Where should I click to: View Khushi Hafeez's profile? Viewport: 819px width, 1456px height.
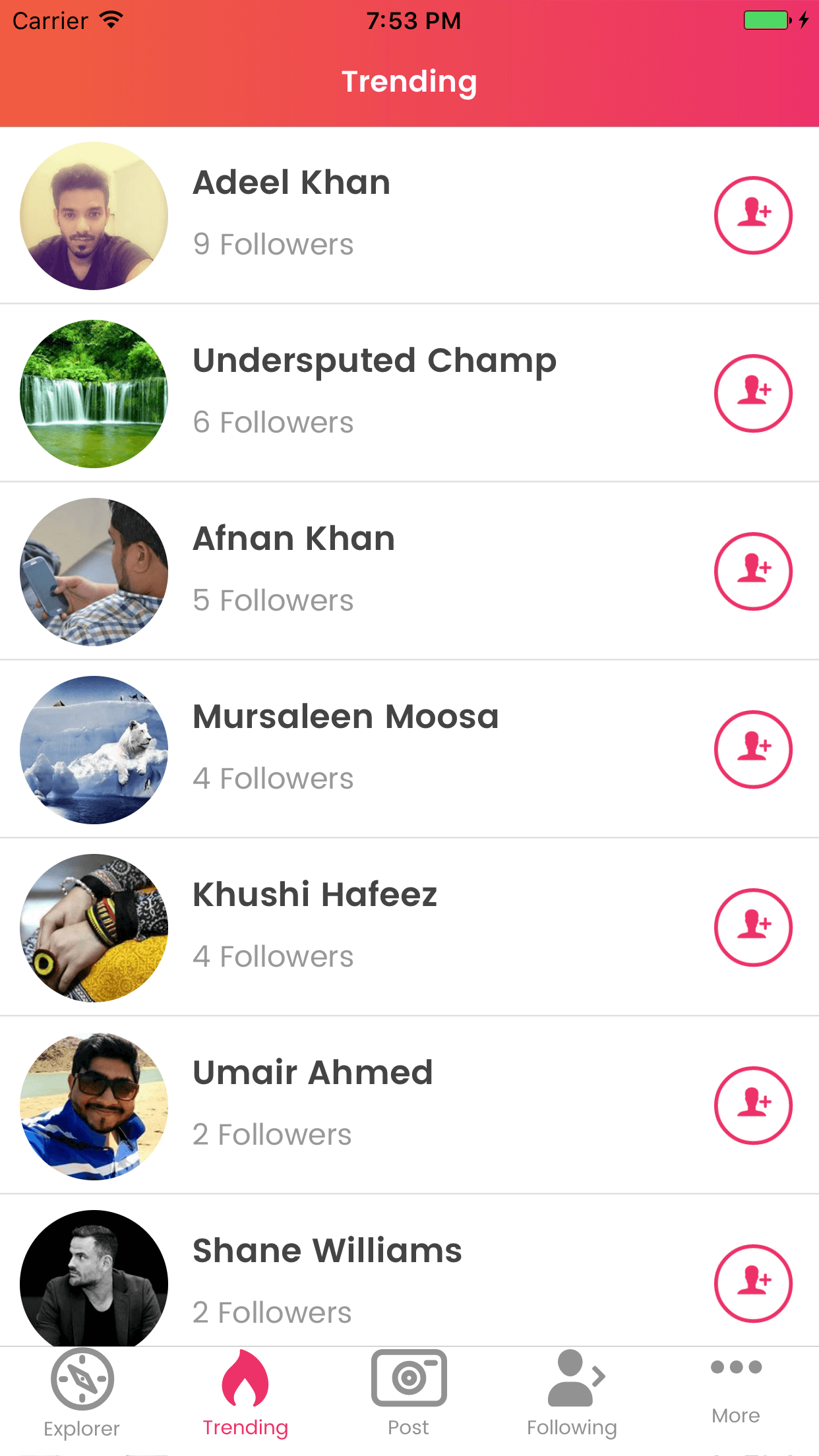tap(409, 928)
